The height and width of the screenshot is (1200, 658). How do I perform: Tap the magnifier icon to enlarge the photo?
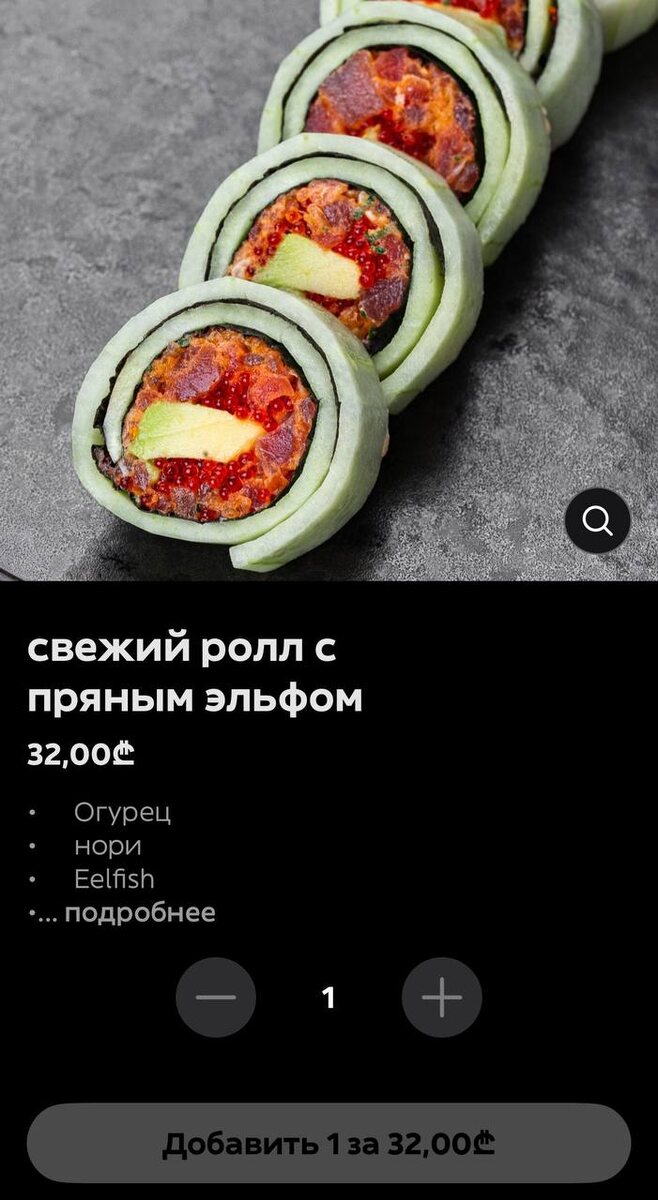coord(597,521)
